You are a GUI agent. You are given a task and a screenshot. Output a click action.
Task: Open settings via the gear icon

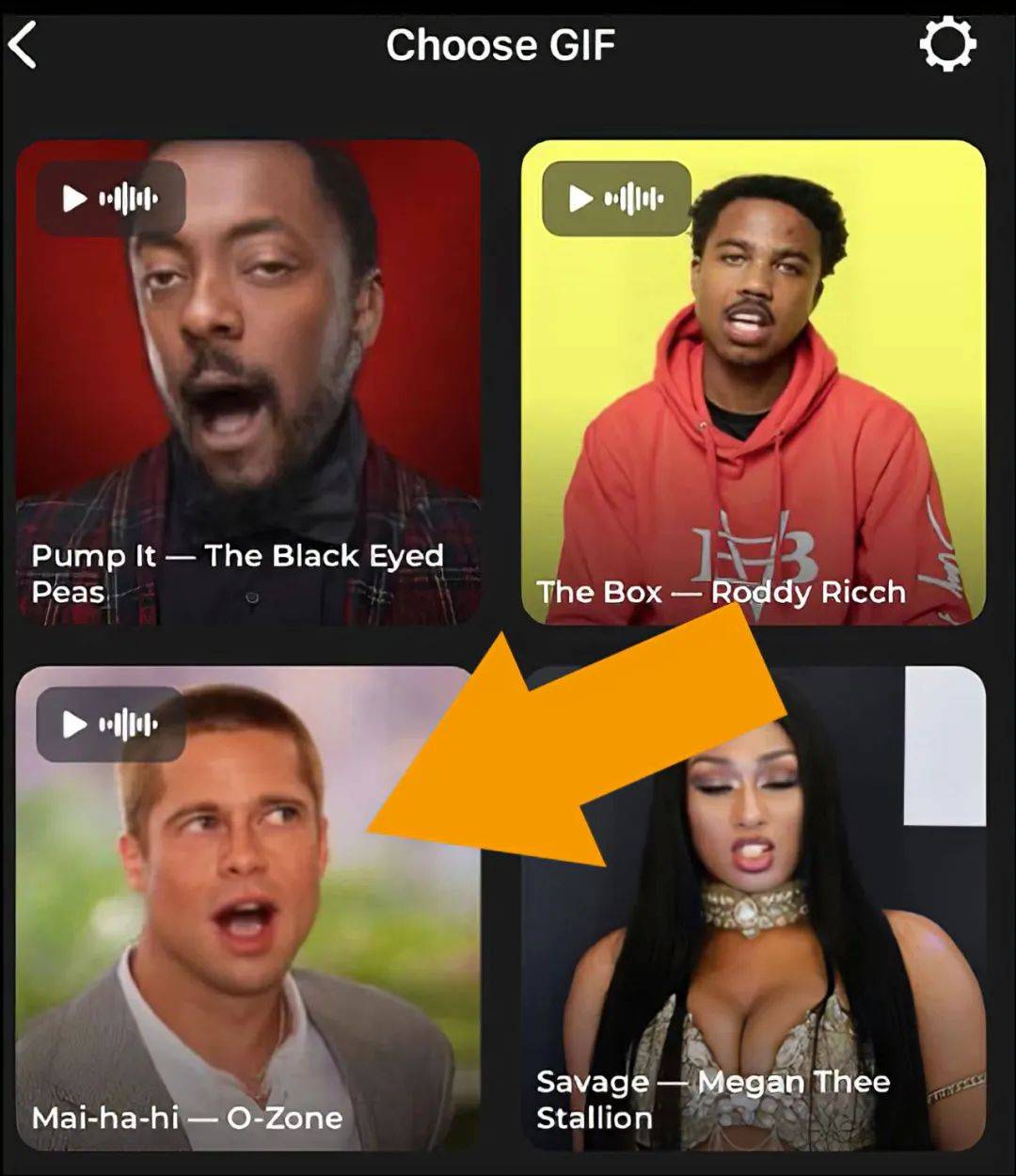tap(946, 44)
